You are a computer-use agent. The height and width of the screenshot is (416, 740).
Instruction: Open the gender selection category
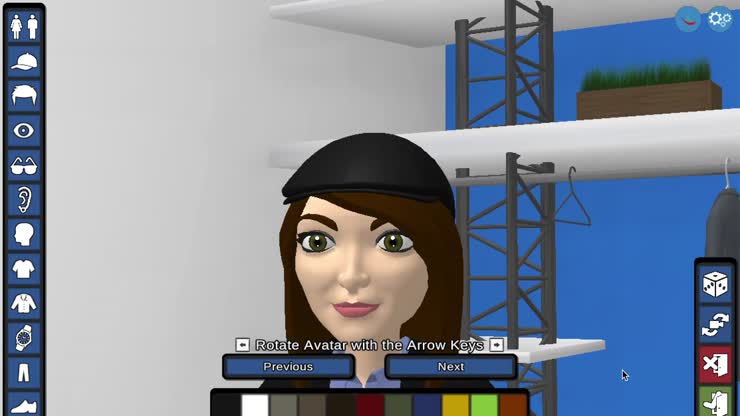23,26
